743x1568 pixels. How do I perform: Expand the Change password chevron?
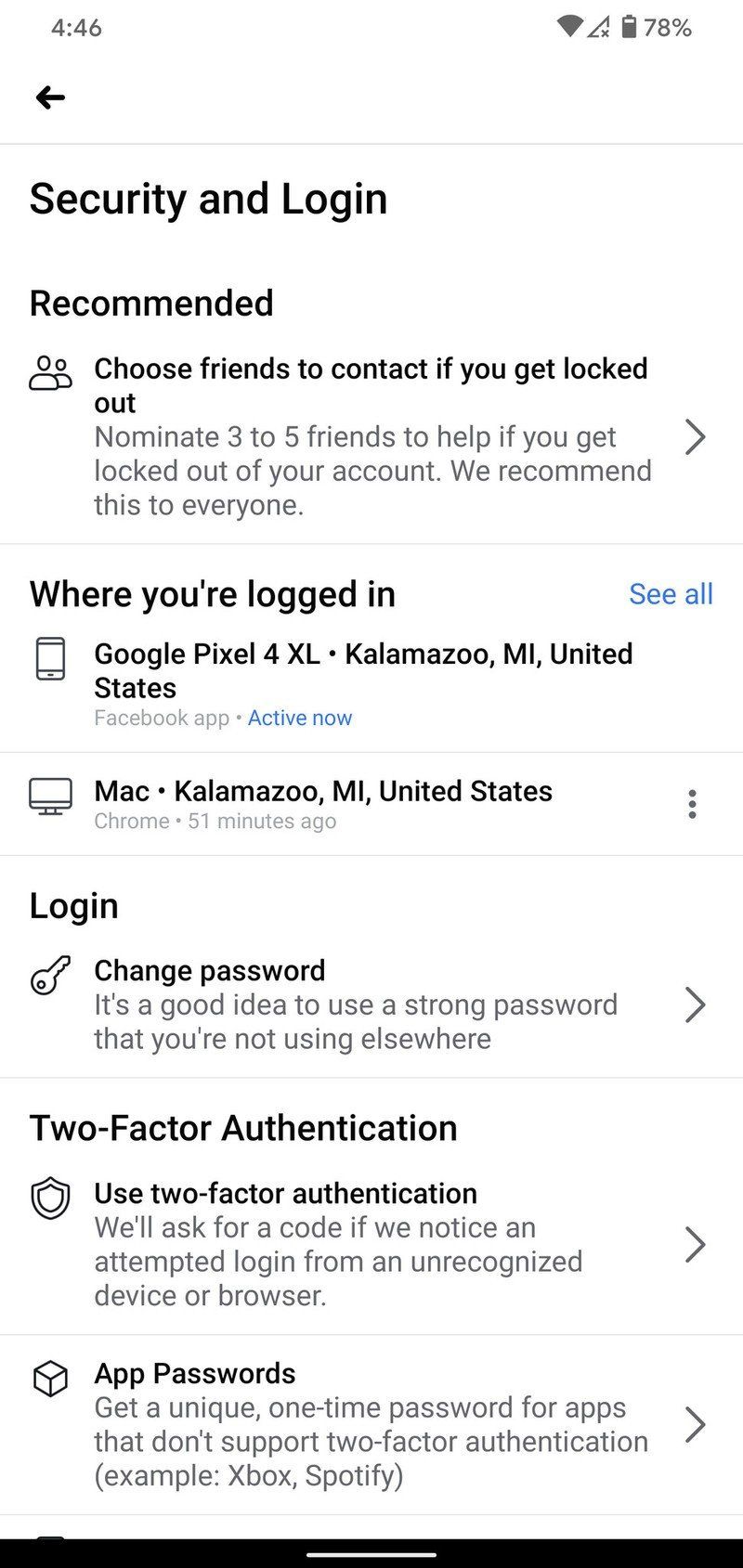(x=695, y=1004)
